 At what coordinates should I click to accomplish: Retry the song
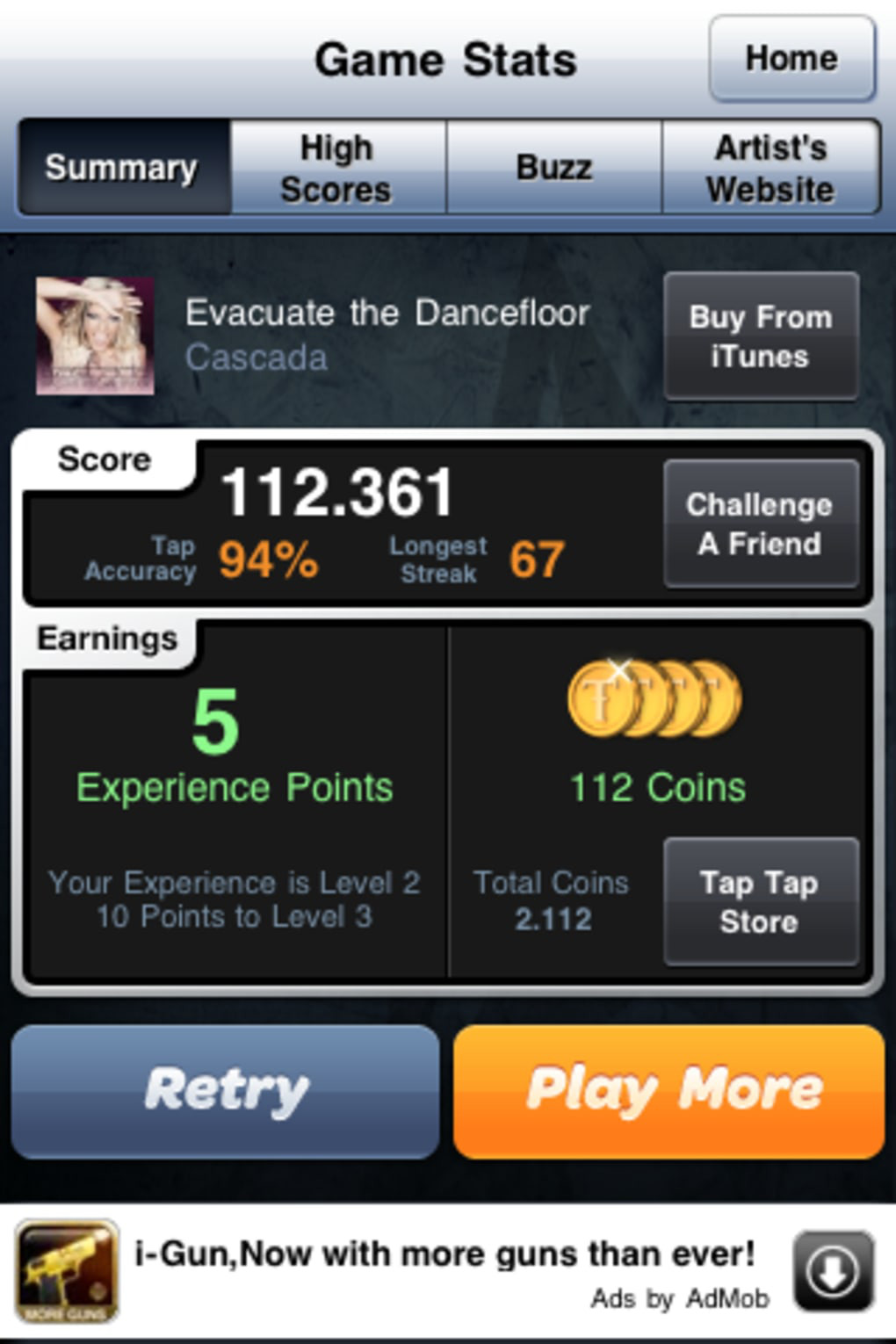tap(225, 1091)
